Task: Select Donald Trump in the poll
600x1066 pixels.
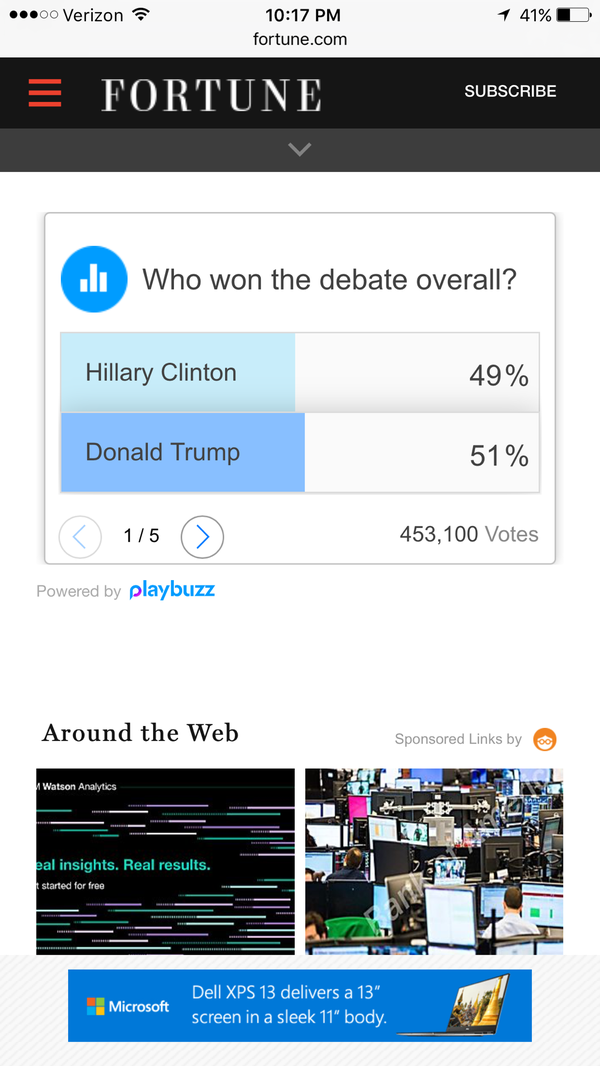Action: (300, 452)
